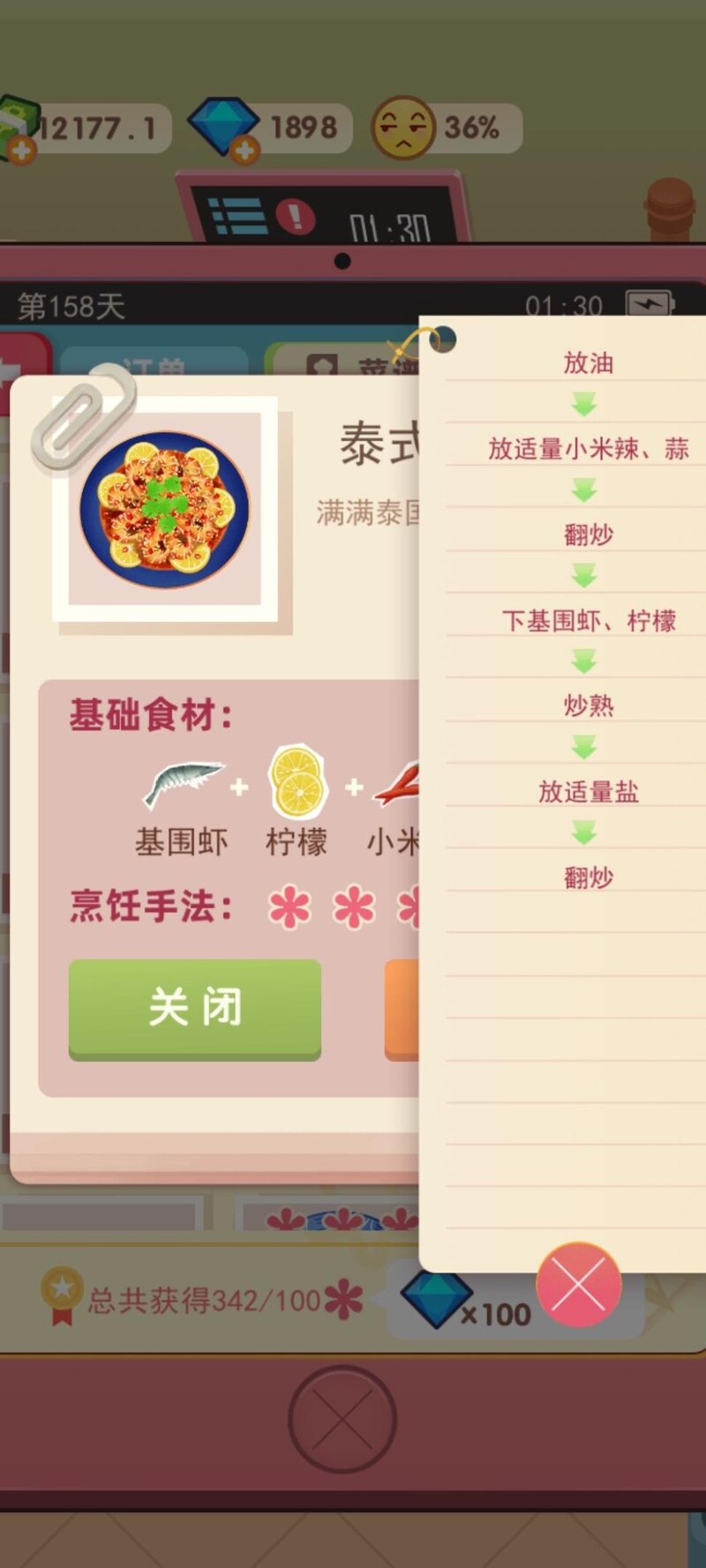Viewport: 706px width, 1568px height.
Task: Close the recipe steps note
Action: click(x=579, y=1285)
